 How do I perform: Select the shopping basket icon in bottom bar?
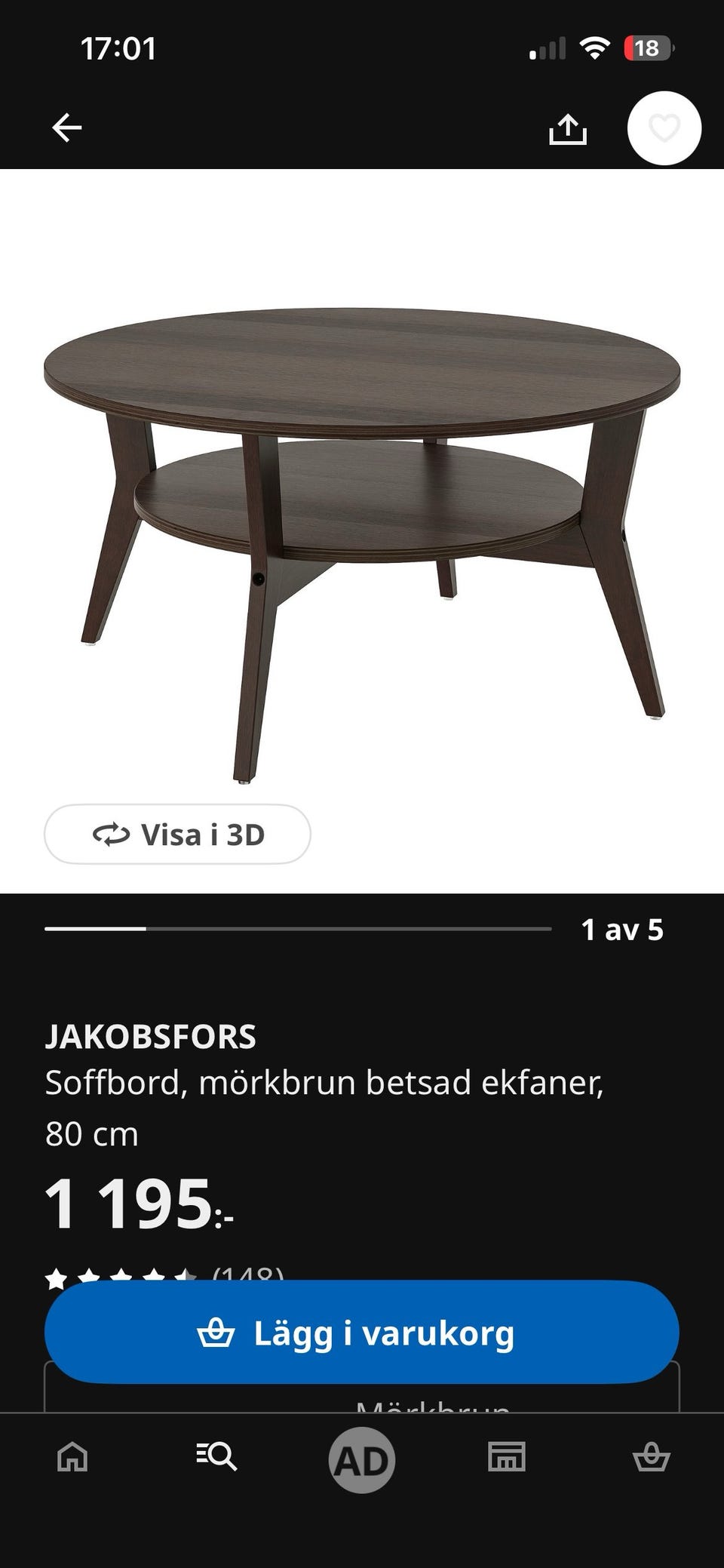pos(653,1459)
